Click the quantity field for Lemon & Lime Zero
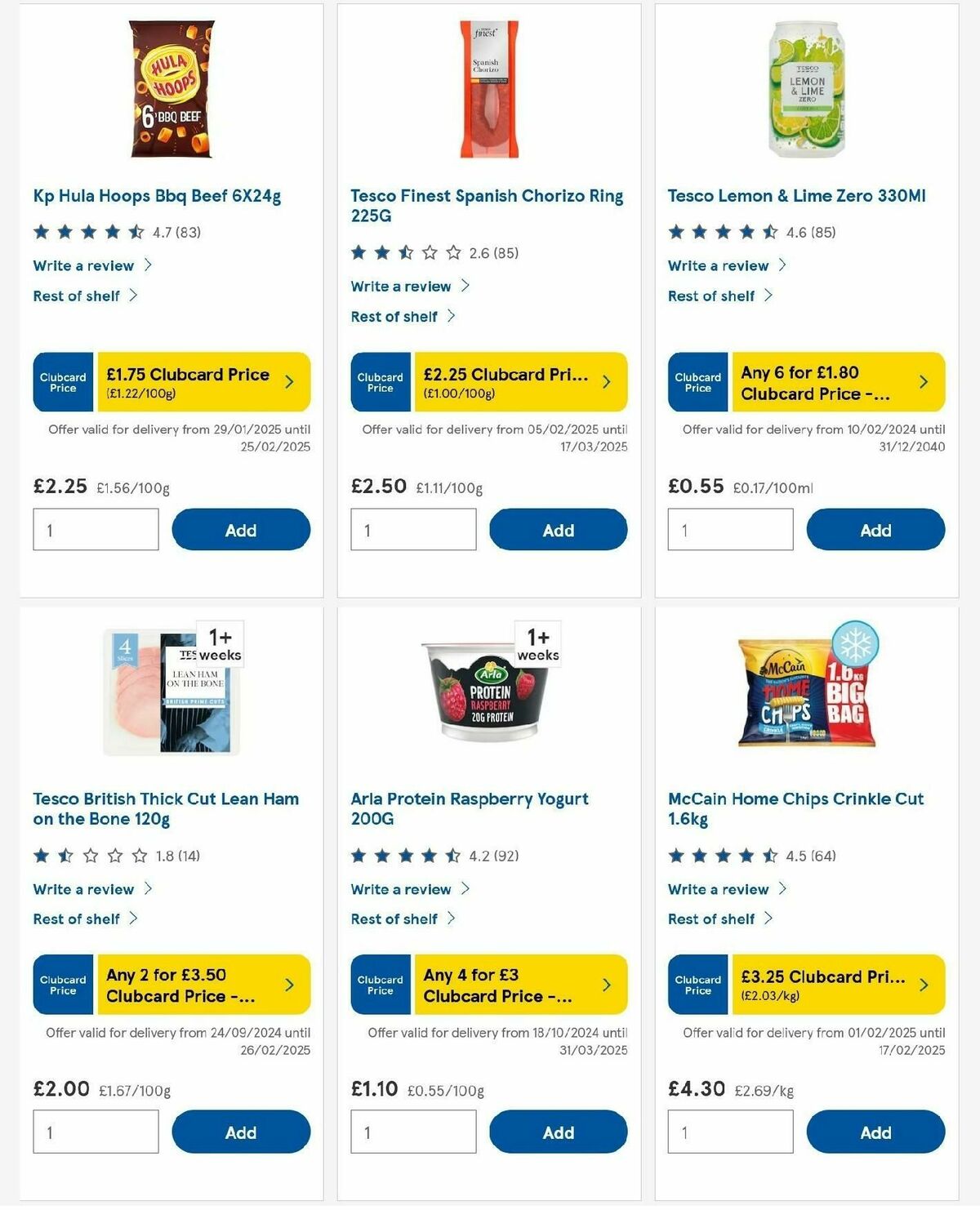This screenshot has width=980, height=1210. coord(730,529)
